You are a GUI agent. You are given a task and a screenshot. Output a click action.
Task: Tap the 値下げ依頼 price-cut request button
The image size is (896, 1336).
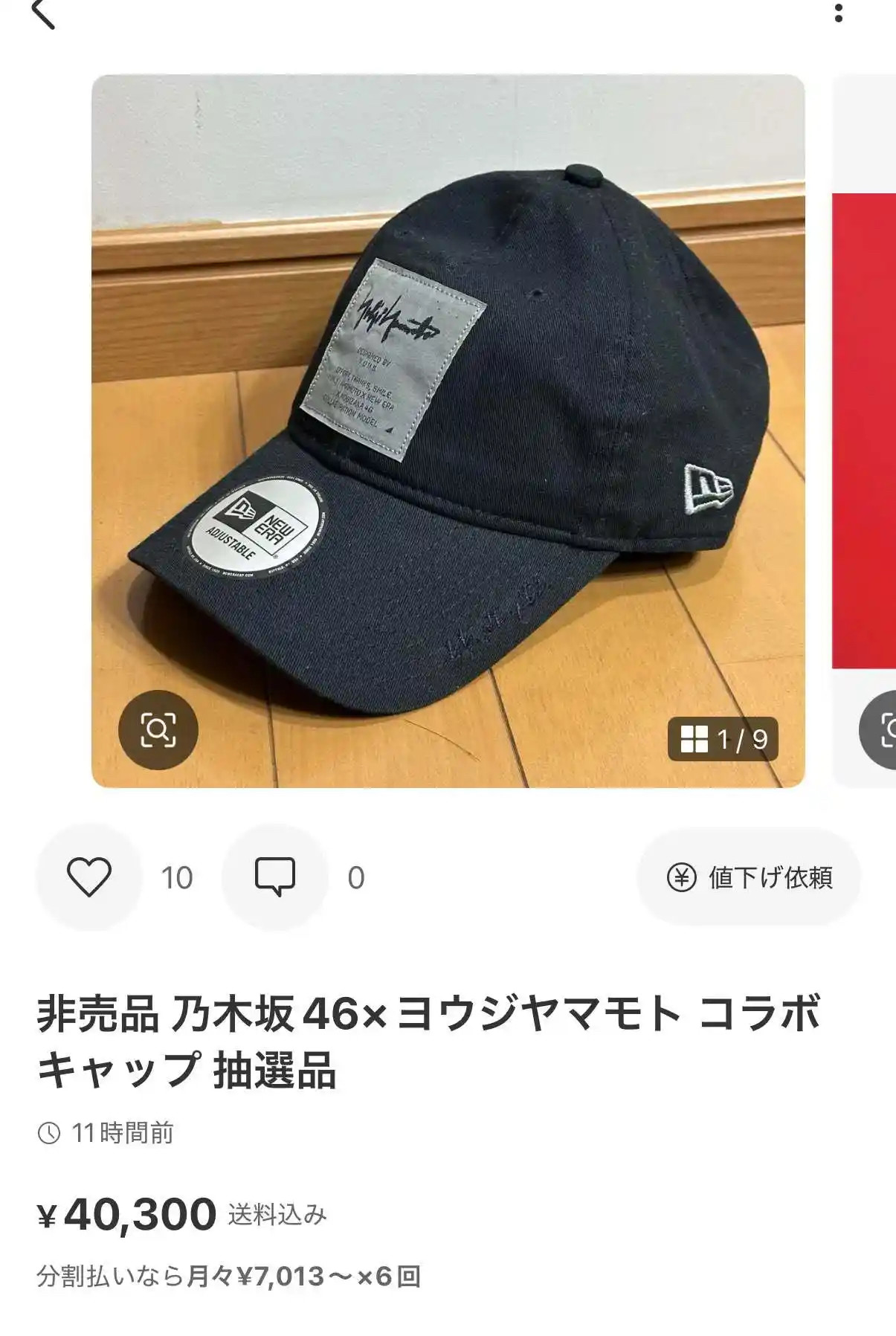(x=749, y=877)
